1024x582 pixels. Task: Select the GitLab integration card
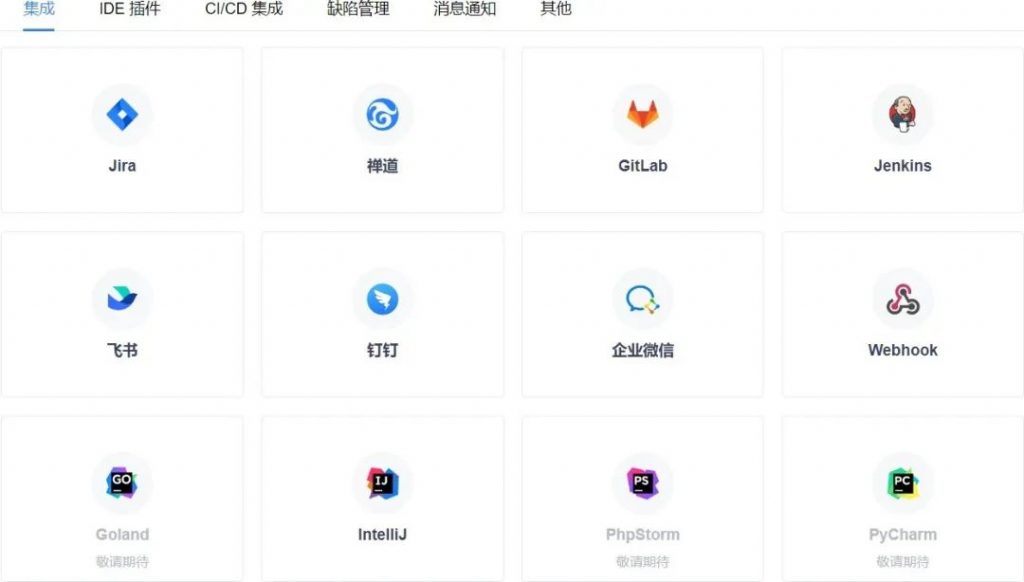[x=642, y=130]
